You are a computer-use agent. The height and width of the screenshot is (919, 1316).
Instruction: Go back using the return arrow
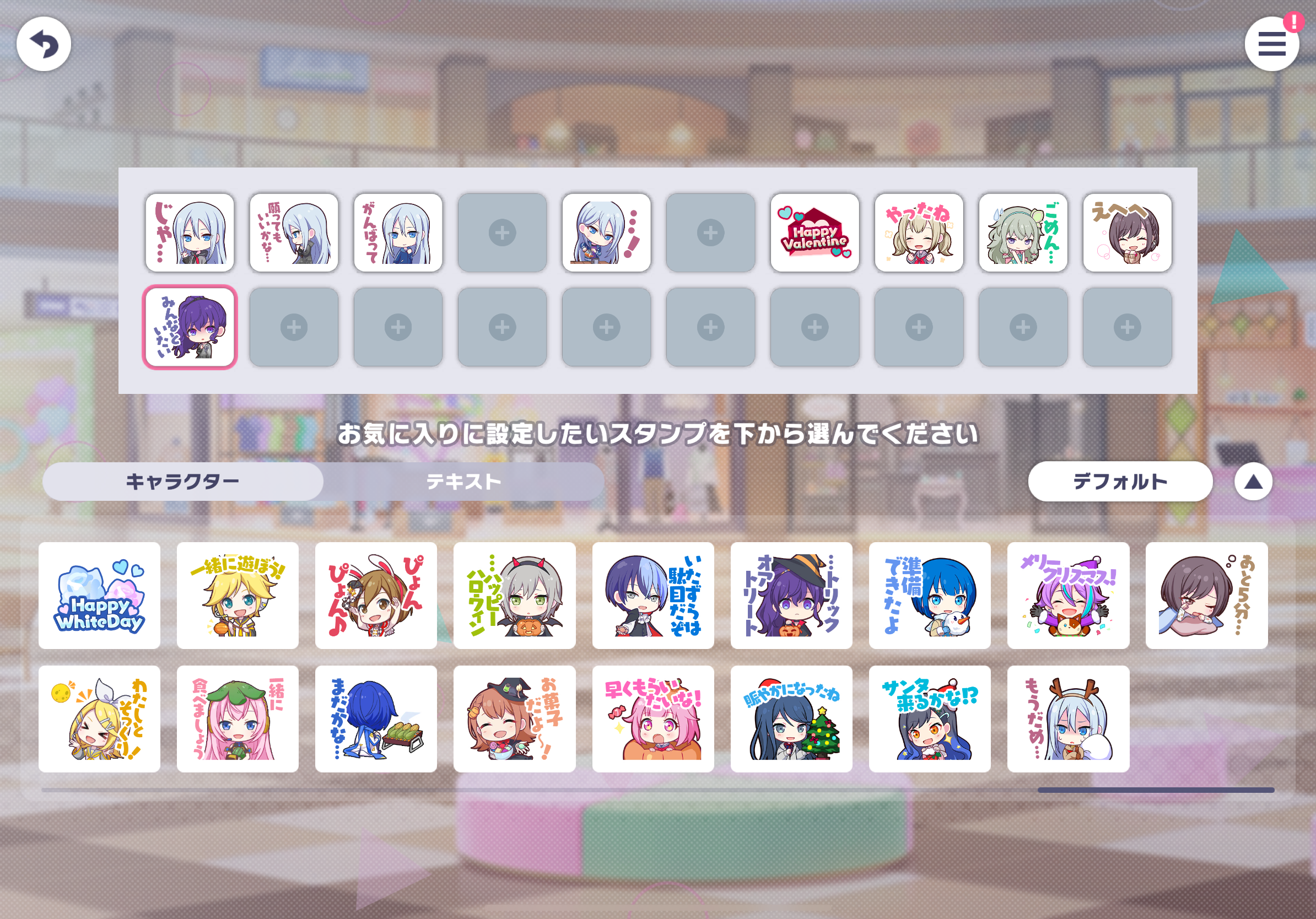point(44,44)
